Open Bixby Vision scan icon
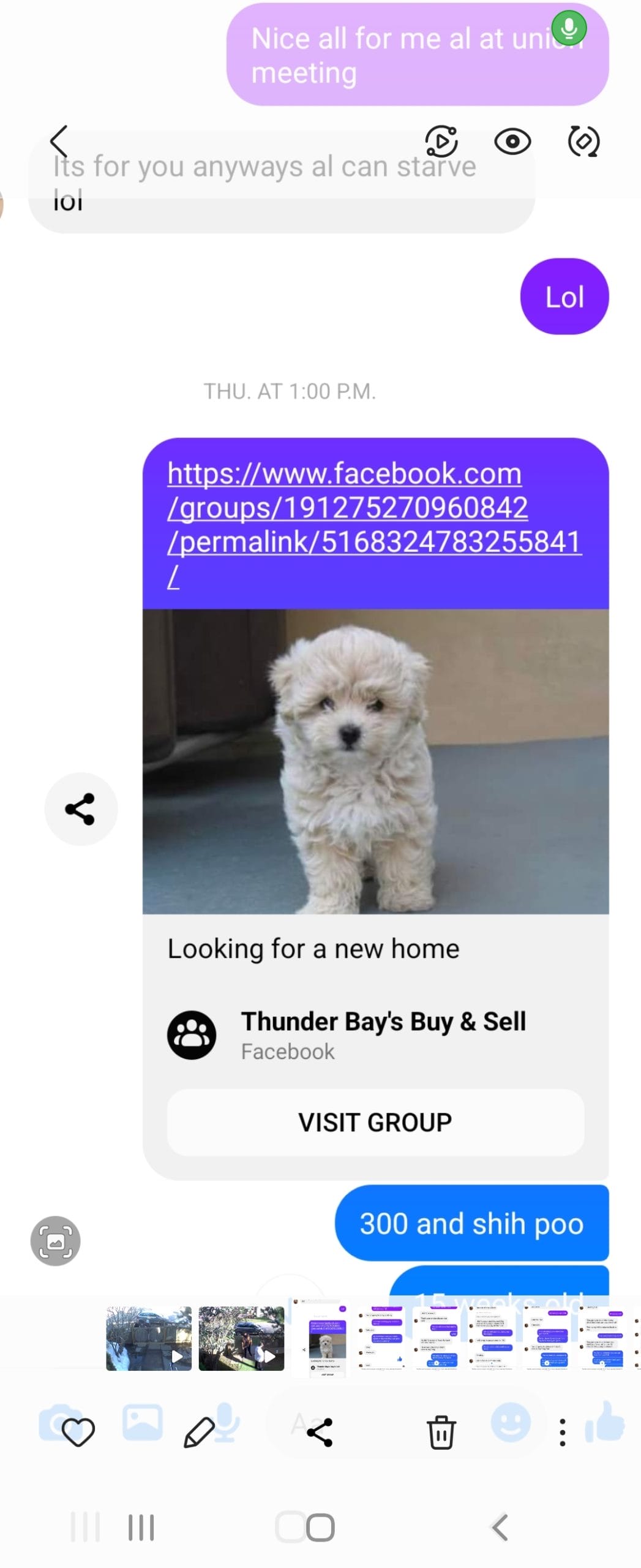641x1568 pixels. (55, 1240)
